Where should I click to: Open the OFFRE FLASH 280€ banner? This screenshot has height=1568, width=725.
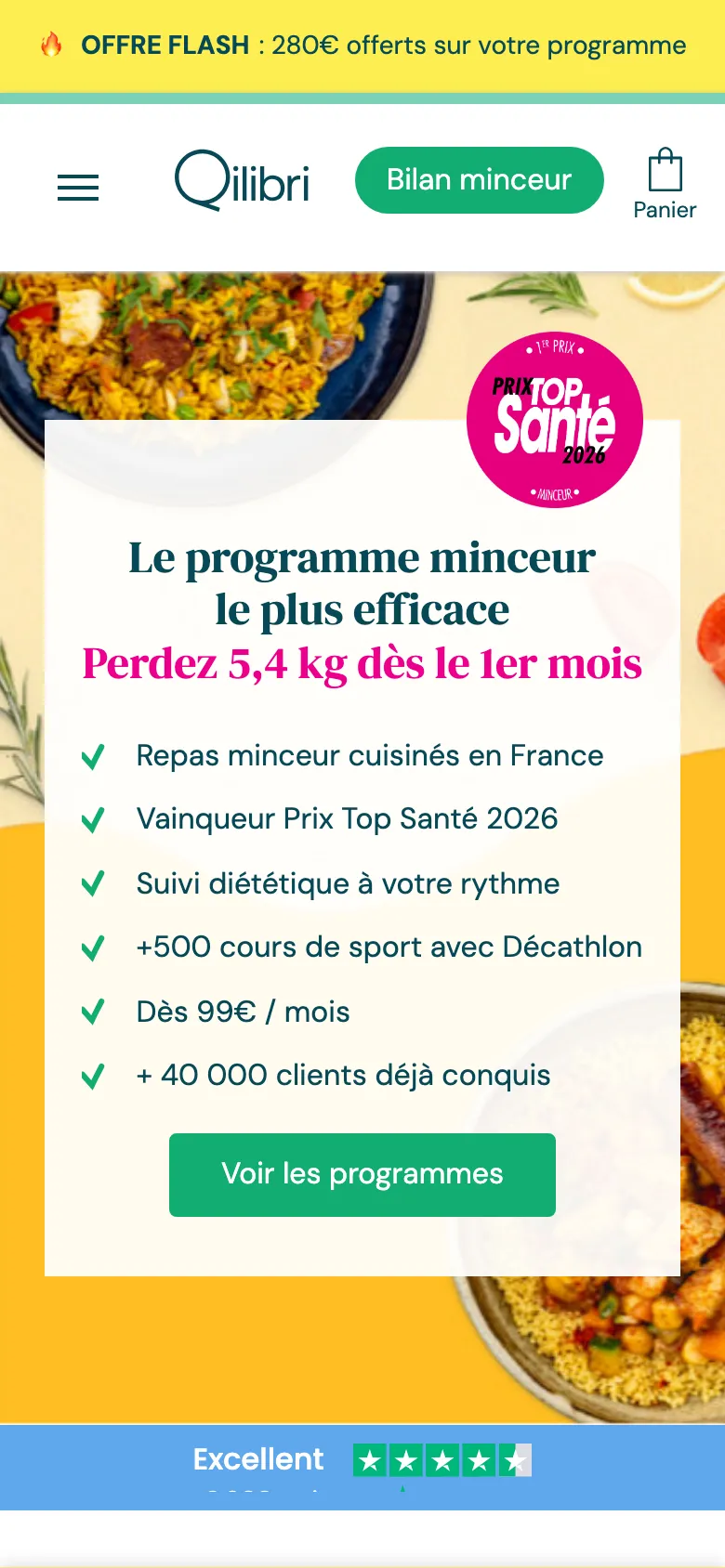coord(362,46)
